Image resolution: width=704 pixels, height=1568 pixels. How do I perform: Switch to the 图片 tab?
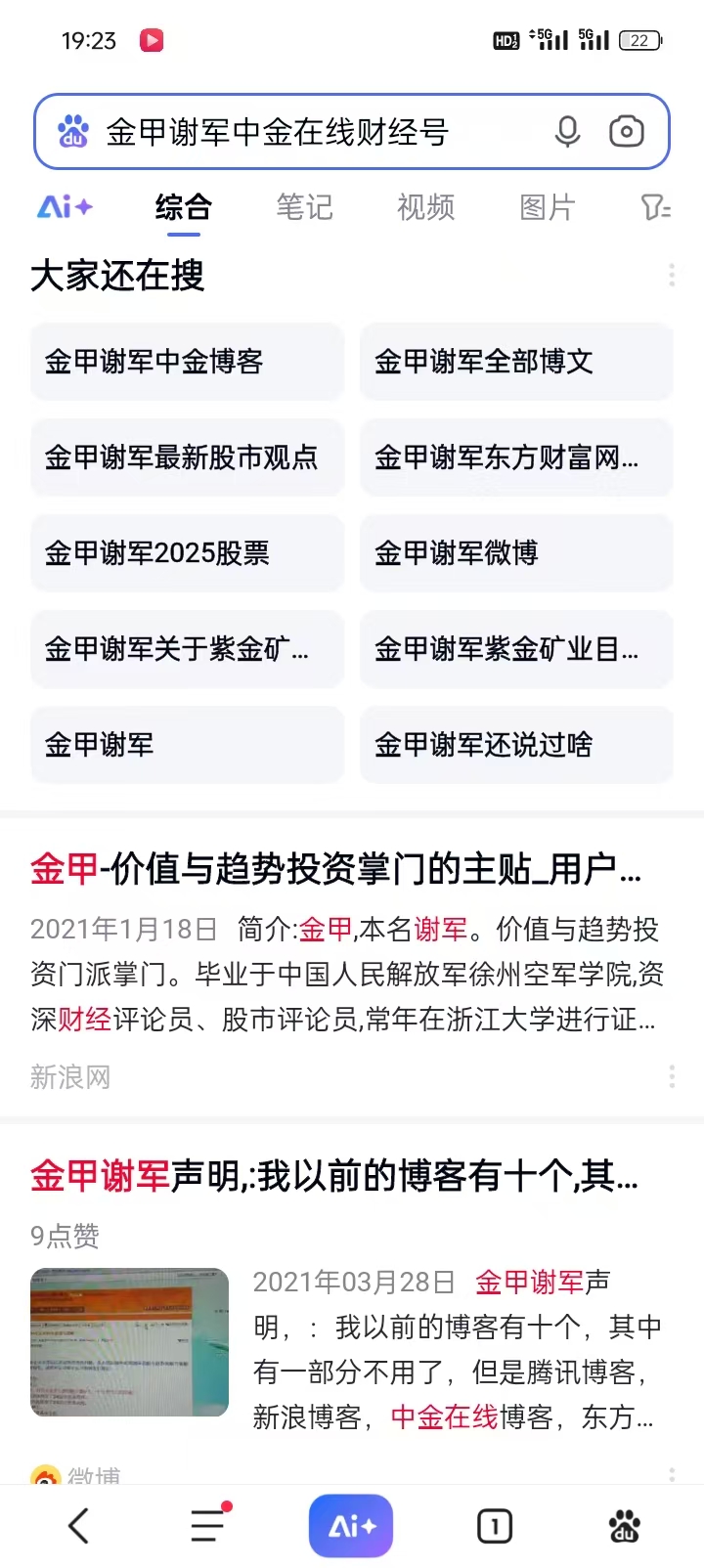pyautogui.click(x=547, y=207)
